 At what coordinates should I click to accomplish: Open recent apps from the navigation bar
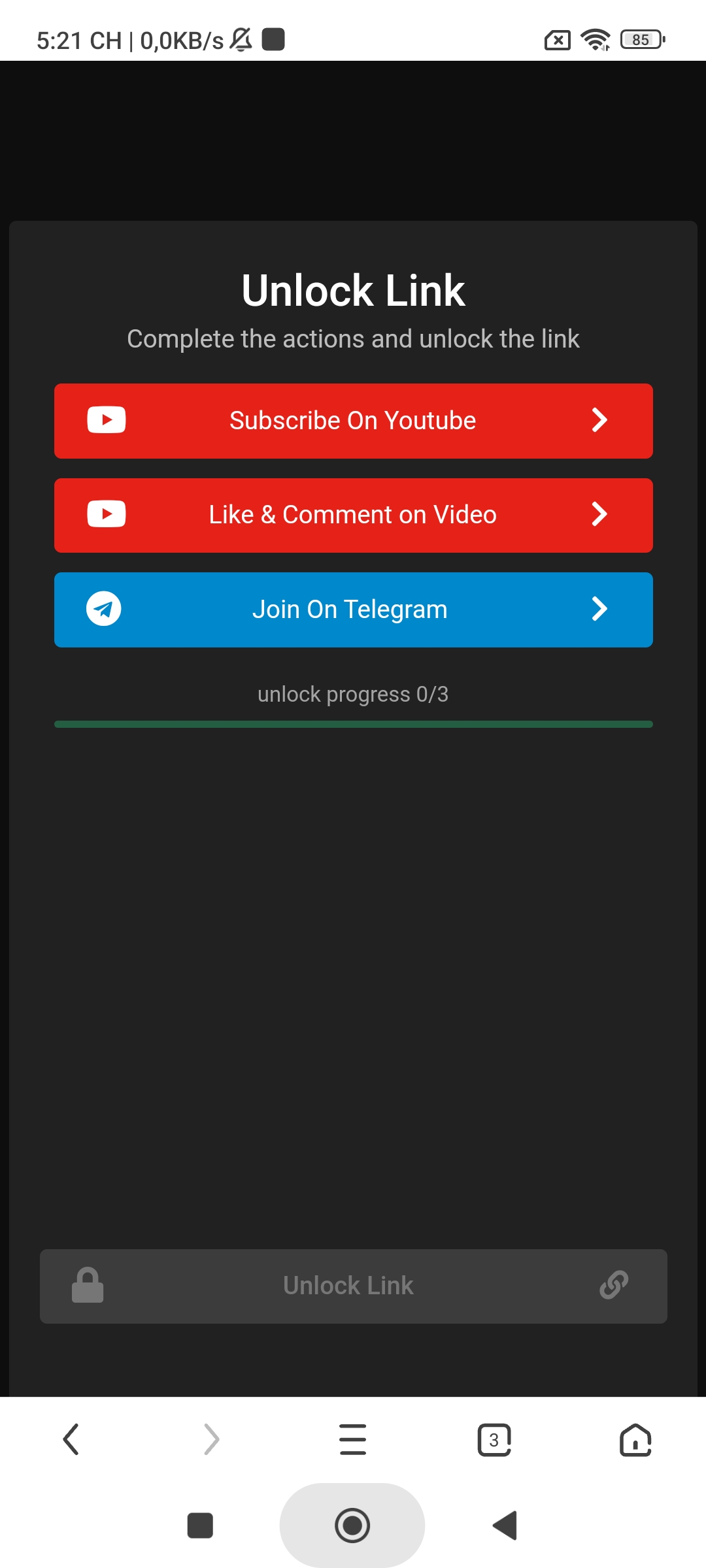tap(200, 1526)
